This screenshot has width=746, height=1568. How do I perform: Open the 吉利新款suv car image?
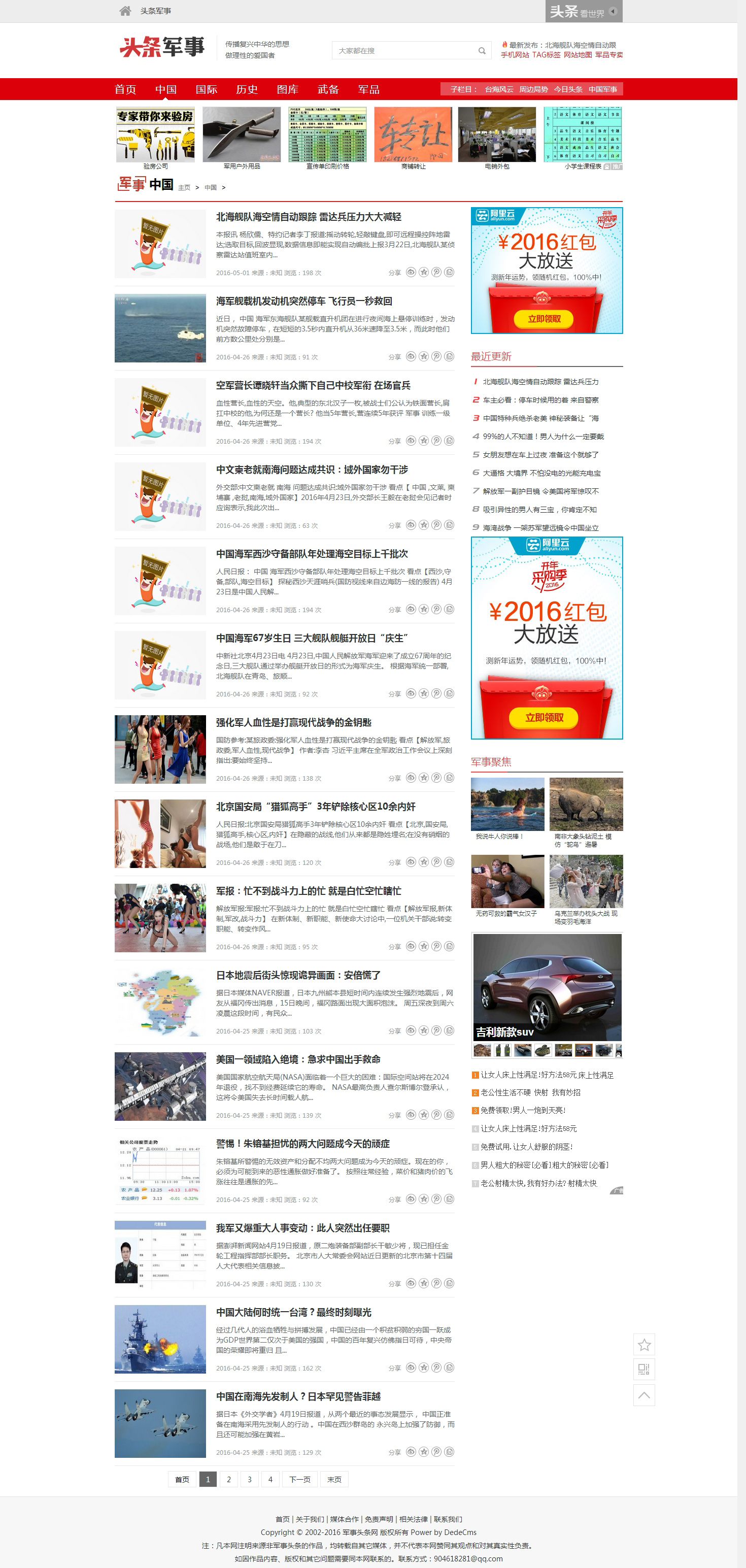[547, 986]
